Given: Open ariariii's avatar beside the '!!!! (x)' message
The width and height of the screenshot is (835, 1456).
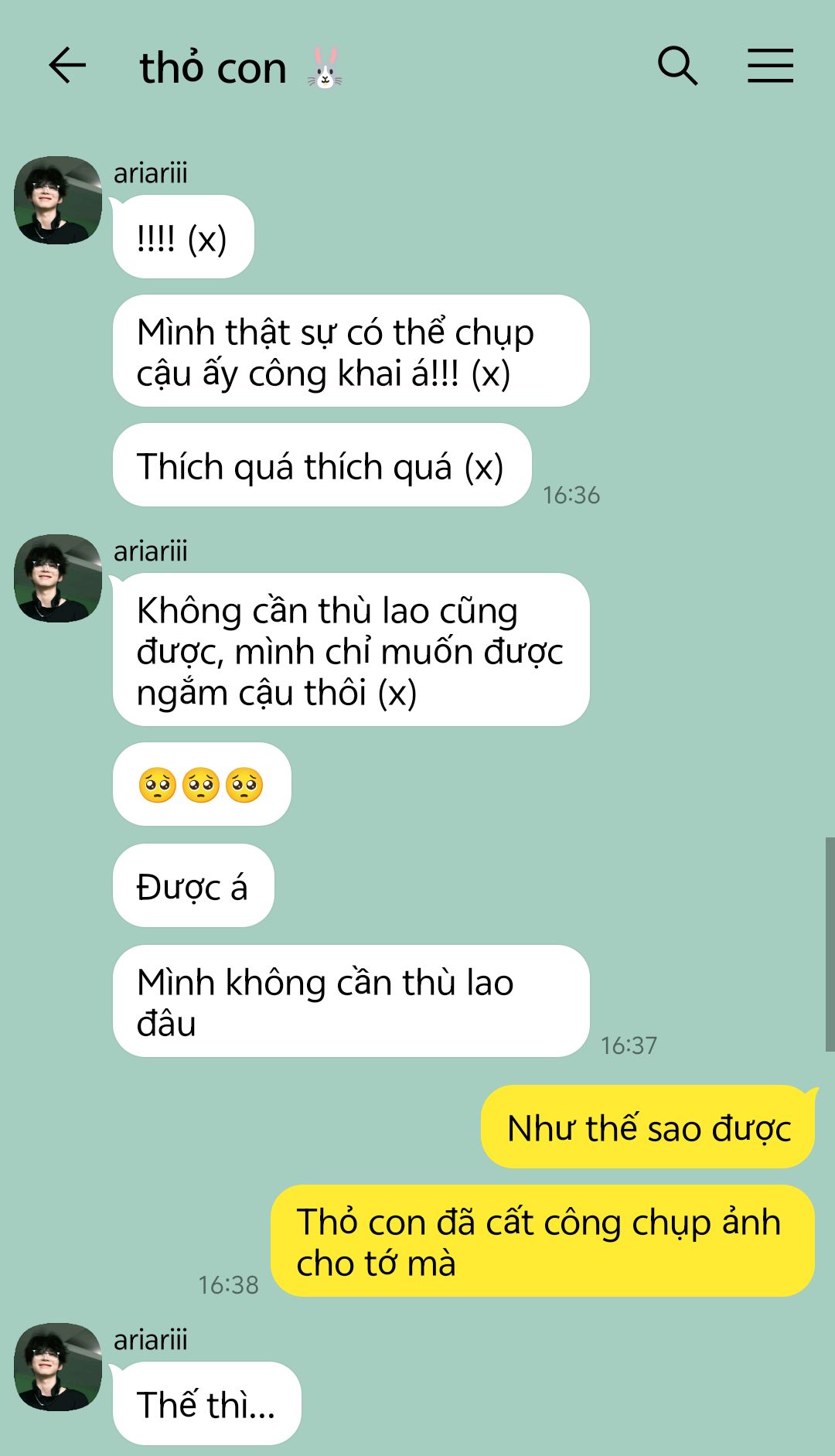Looking at the screenshot, I should point(58,200).
